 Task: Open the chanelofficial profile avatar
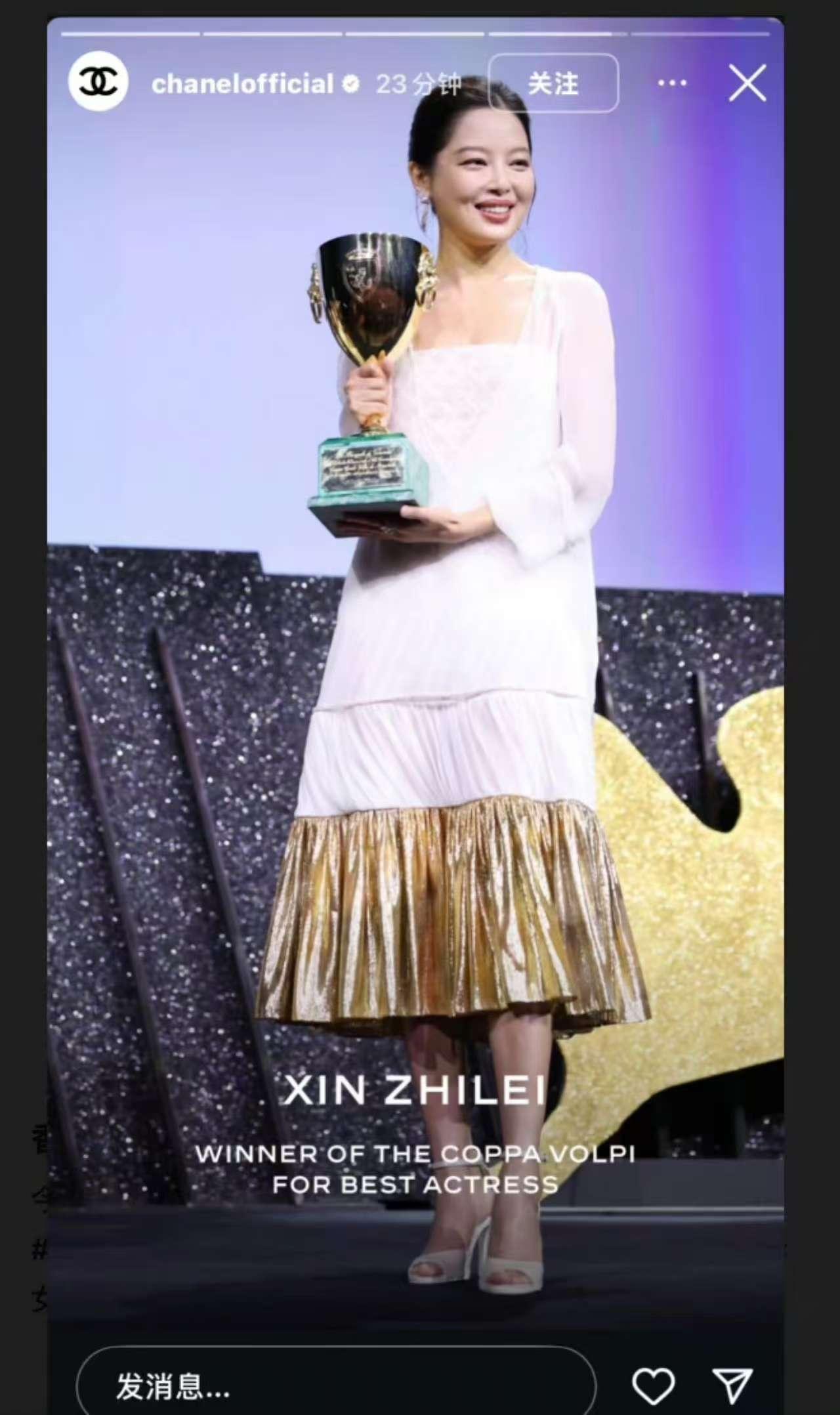[98, 81]
